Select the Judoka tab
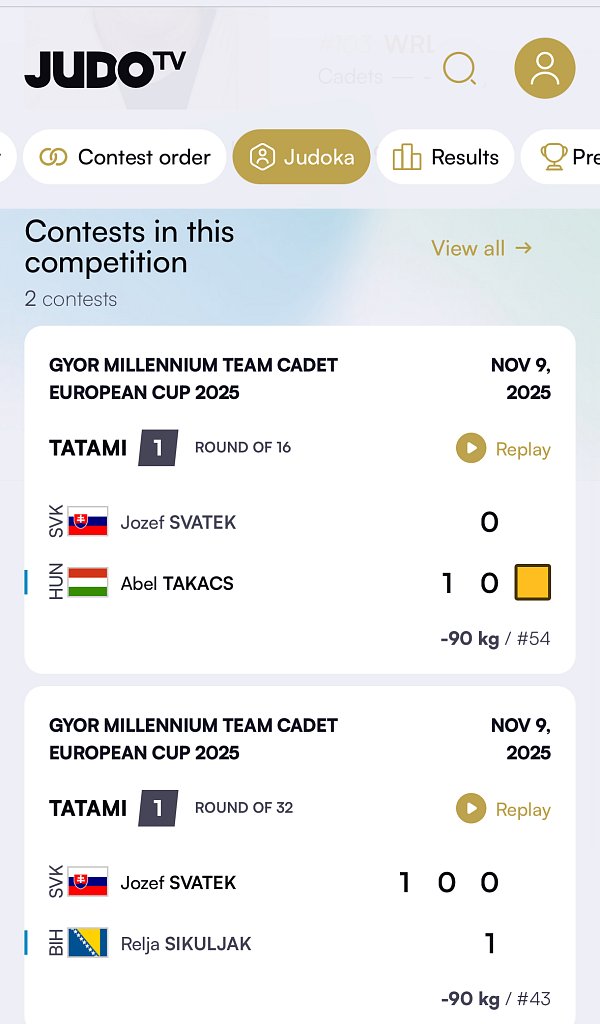The height and width of the screenshot is (1024, 600). click(301, 157)
